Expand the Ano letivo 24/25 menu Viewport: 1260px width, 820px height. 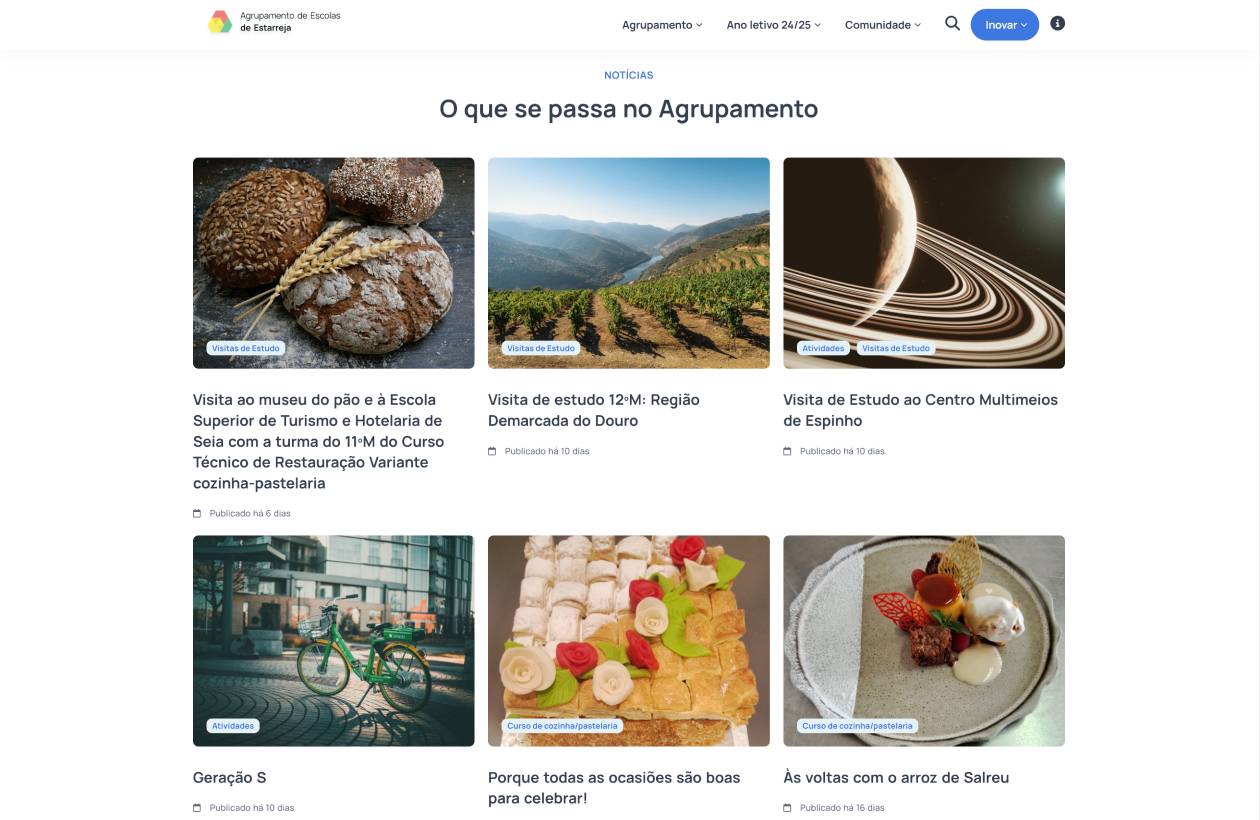(773, 25)
